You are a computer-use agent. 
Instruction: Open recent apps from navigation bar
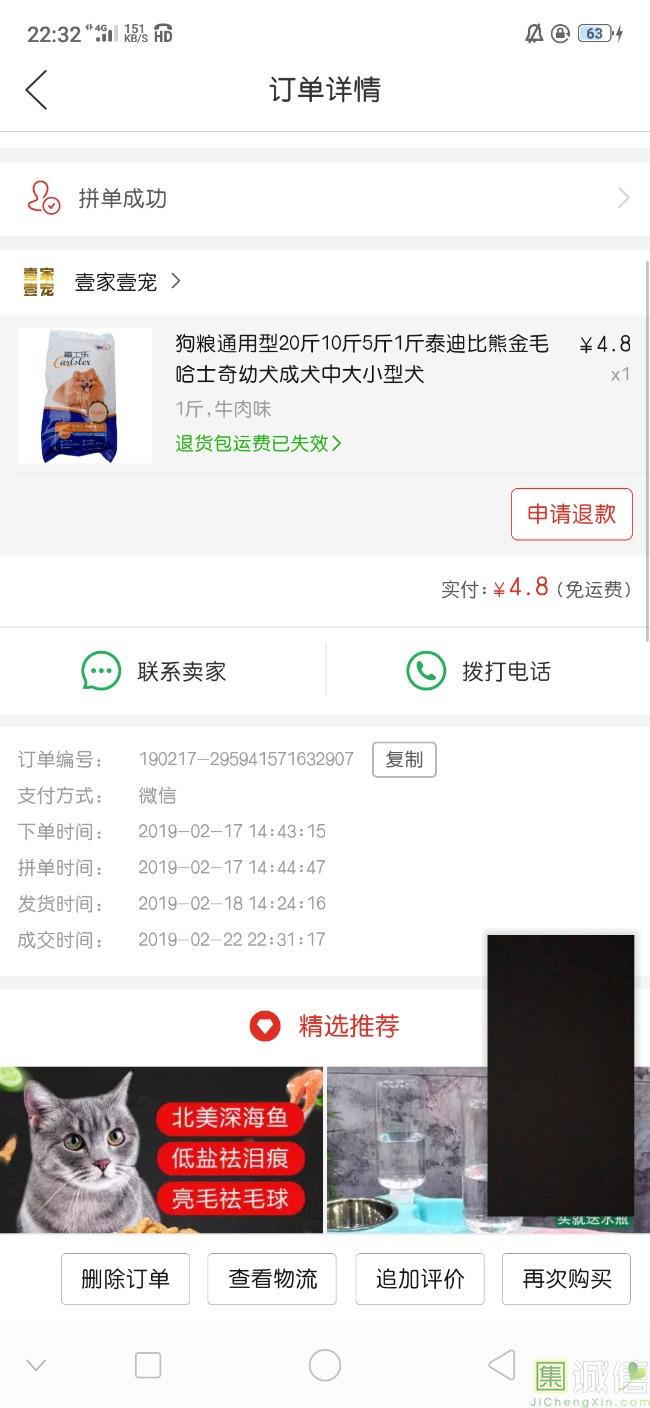click(148, 1365)
